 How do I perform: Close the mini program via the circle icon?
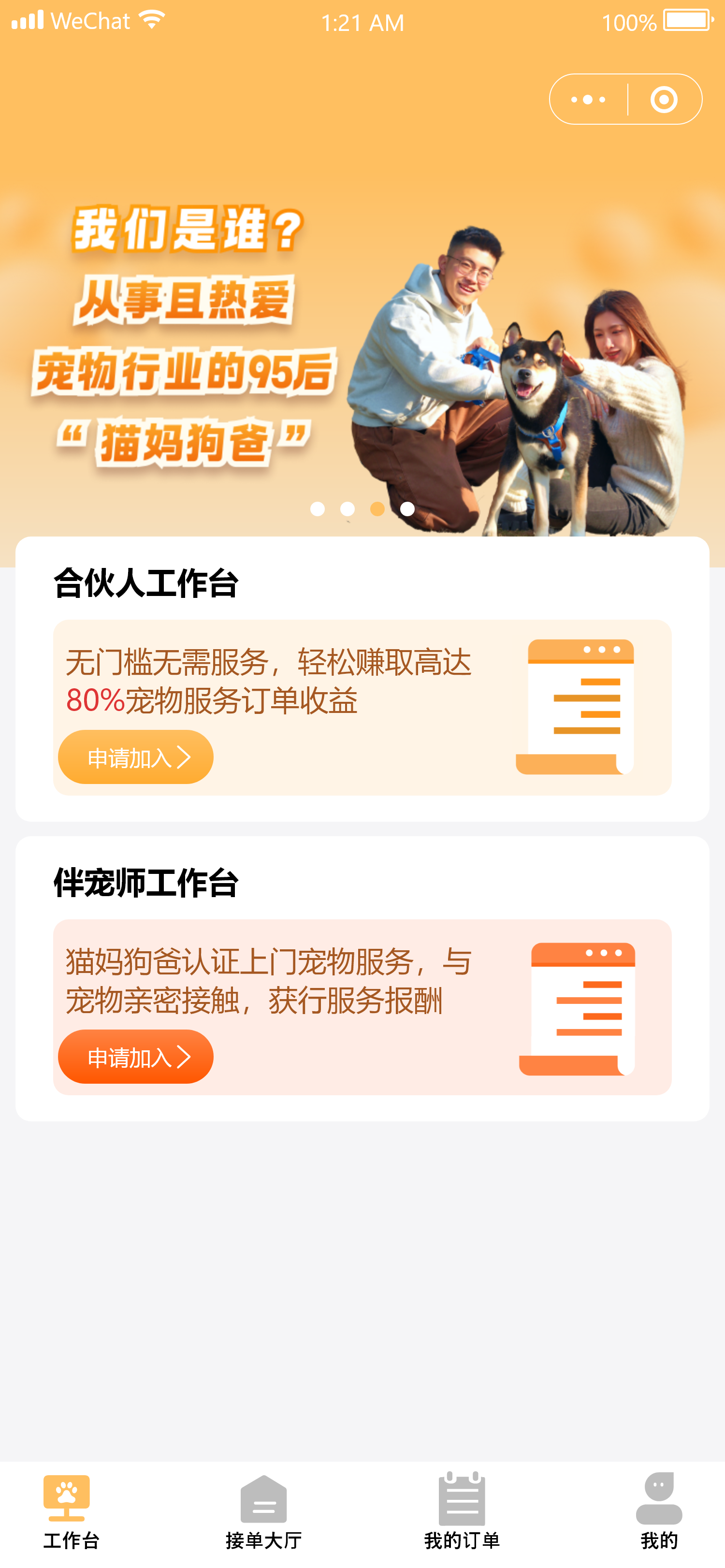(664, 99)
